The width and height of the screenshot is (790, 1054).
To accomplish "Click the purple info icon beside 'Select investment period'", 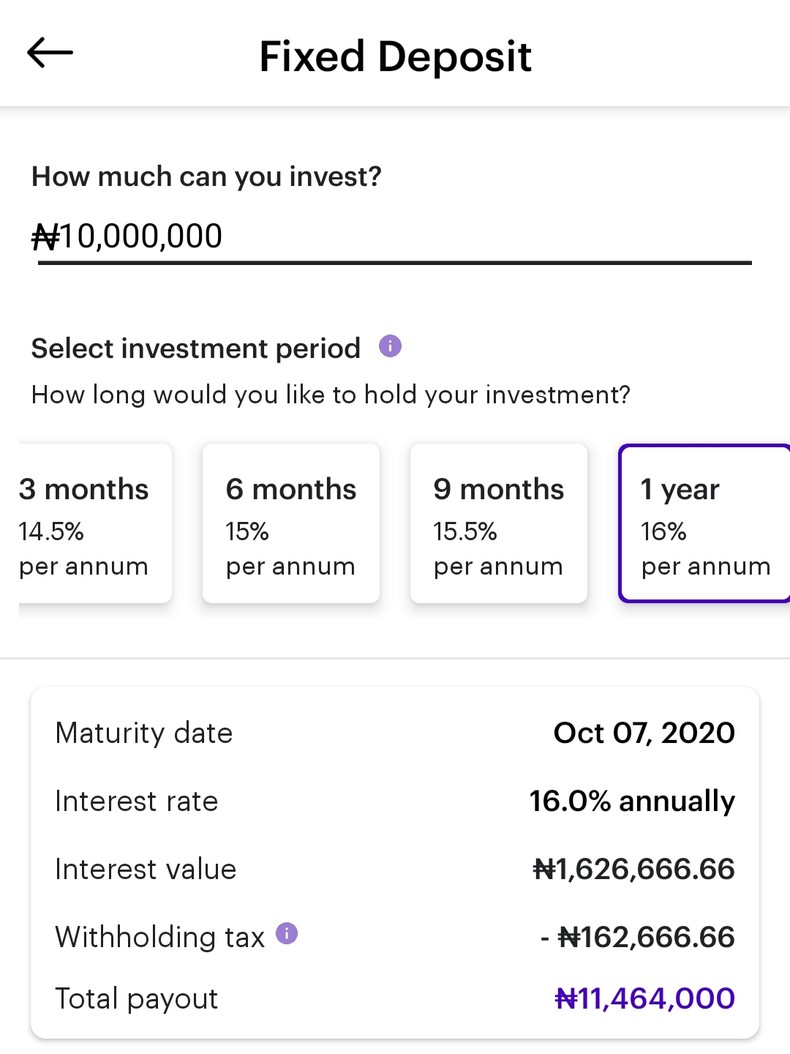I will (x=388, y=345).
